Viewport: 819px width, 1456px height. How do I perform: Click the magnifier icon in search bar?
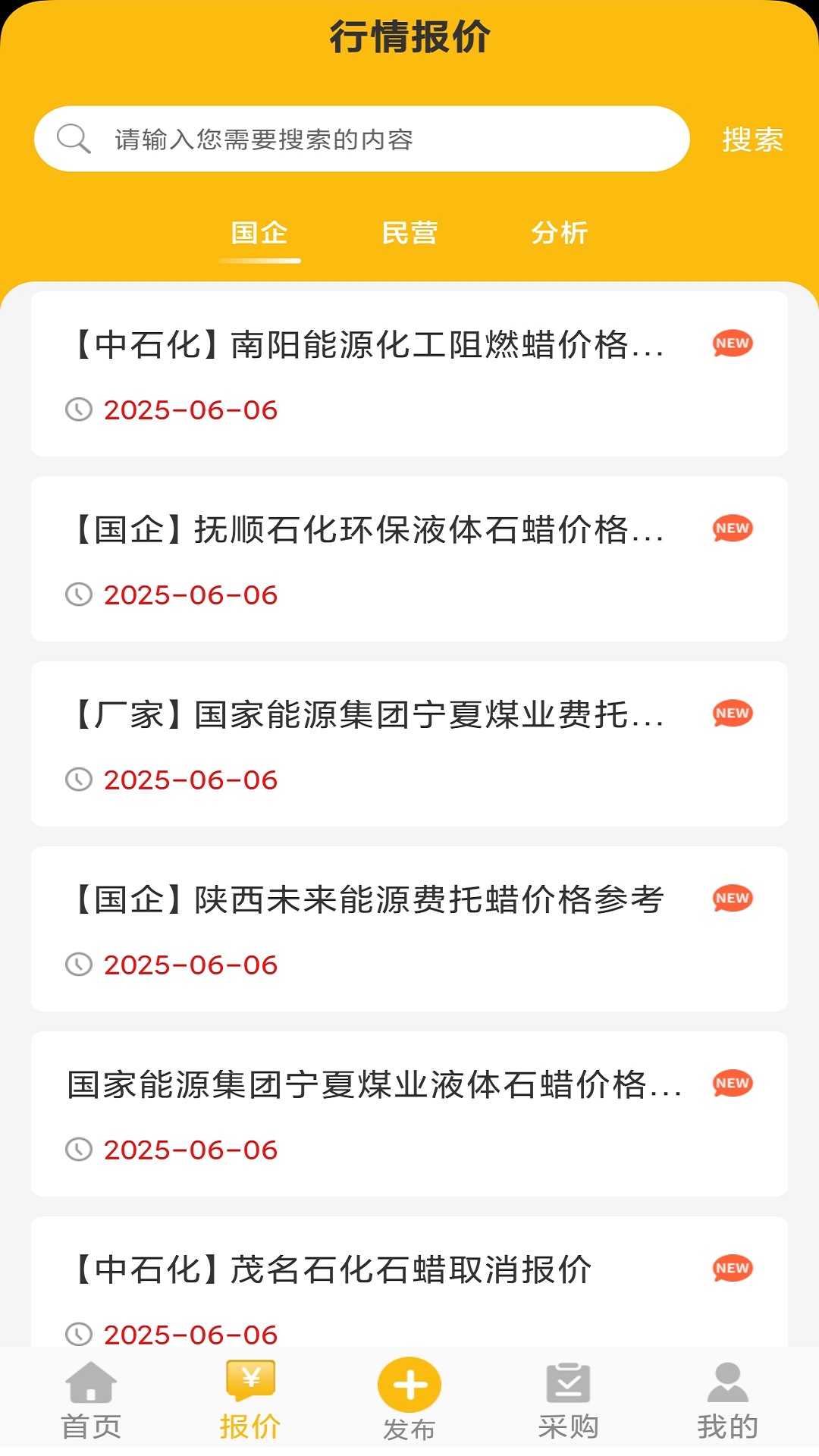click(73, 137)
